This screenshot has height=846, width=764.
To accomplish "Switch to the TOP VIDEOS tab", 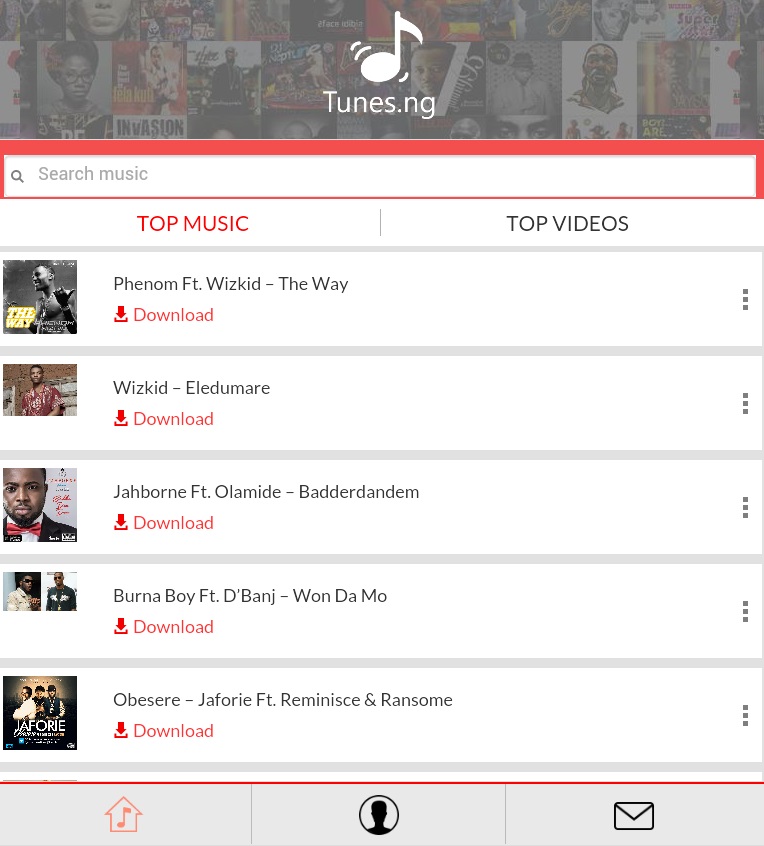I will [567, 223].
